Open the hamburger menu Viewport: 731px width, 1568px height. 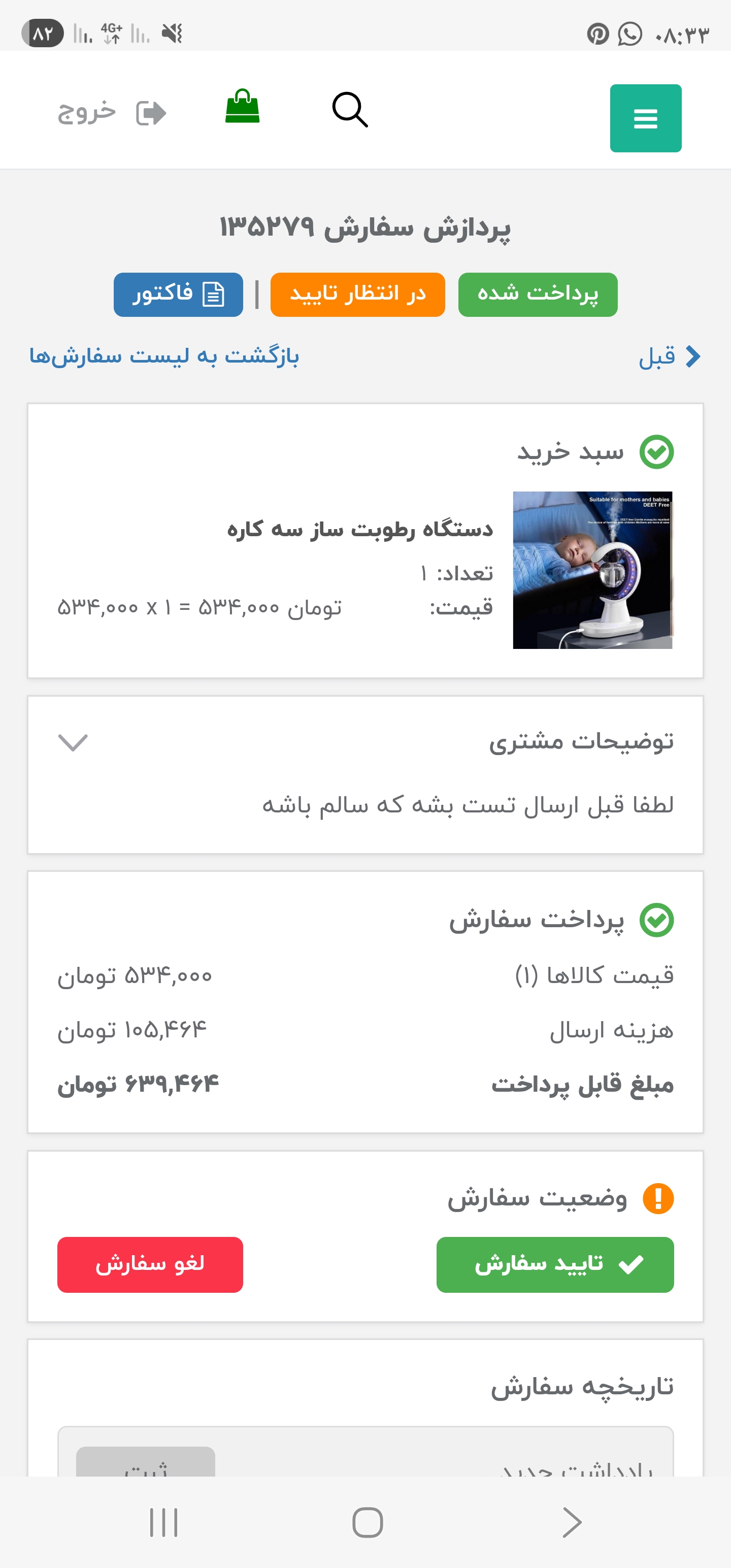coord(645,118)
